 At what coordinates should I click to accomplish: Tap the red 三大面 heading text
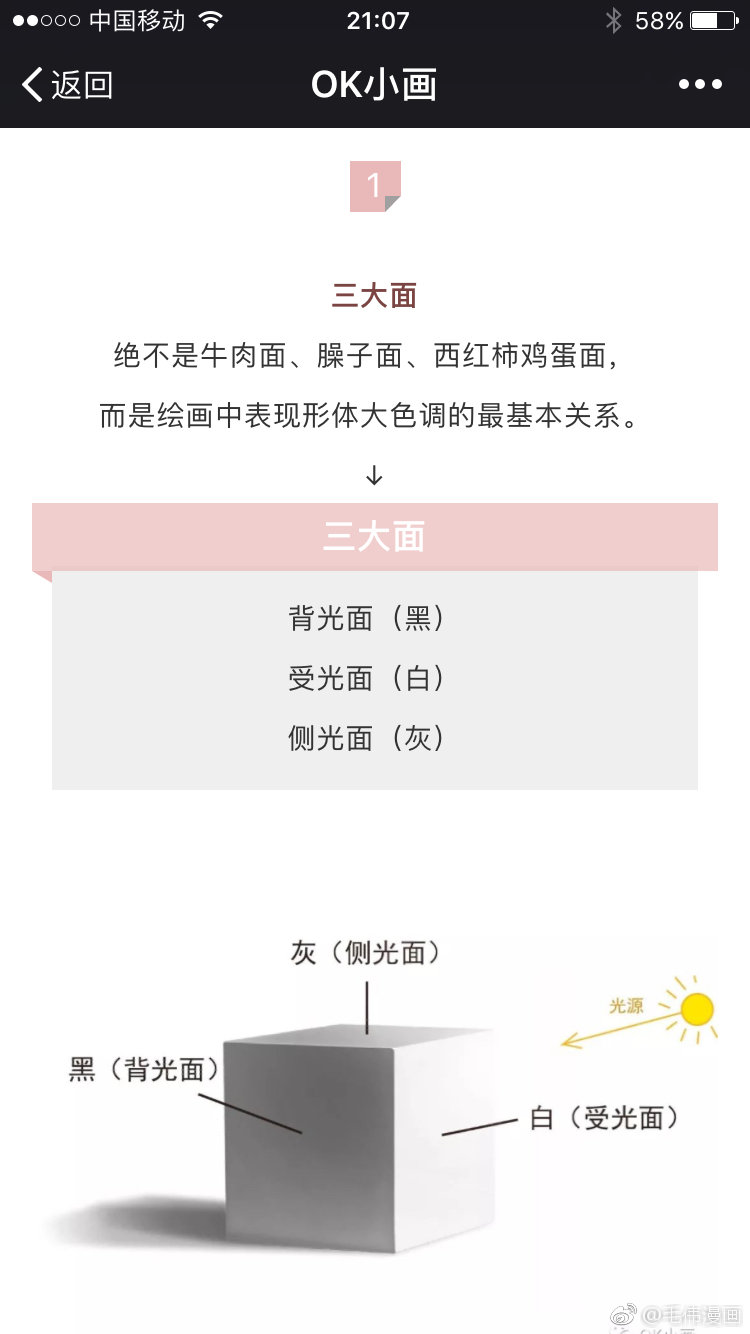coord(374,296)
